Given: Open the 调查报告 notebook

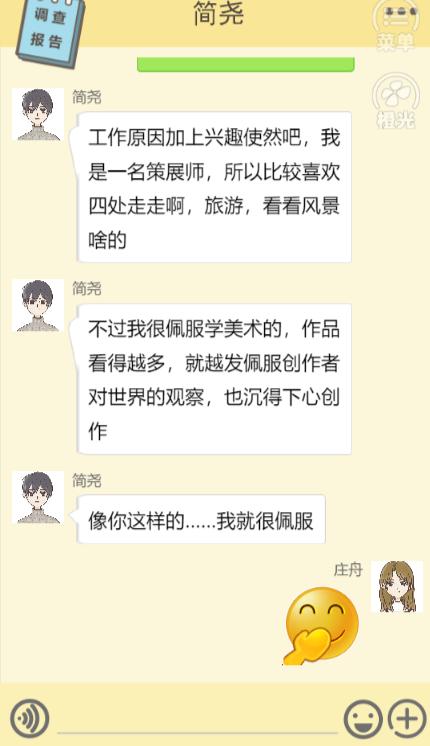Looking at the screenshot, I should tap(49, 30).
